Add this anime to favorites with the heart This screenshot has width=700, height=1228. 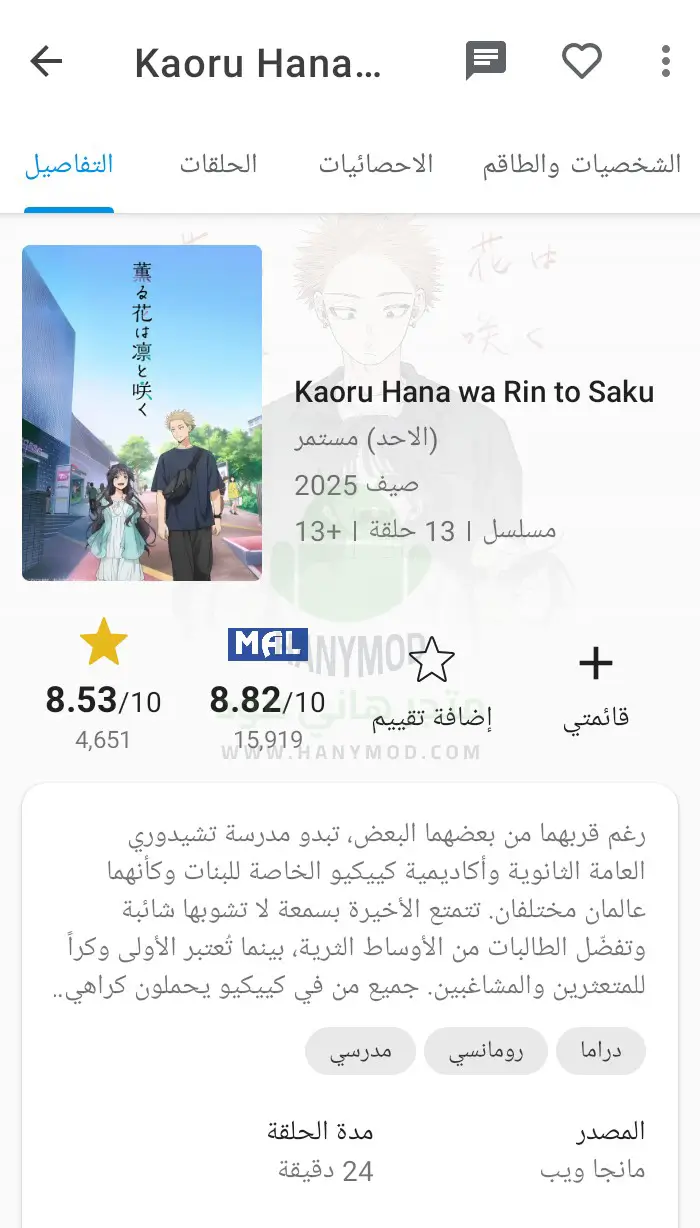[x=581, y=62]
